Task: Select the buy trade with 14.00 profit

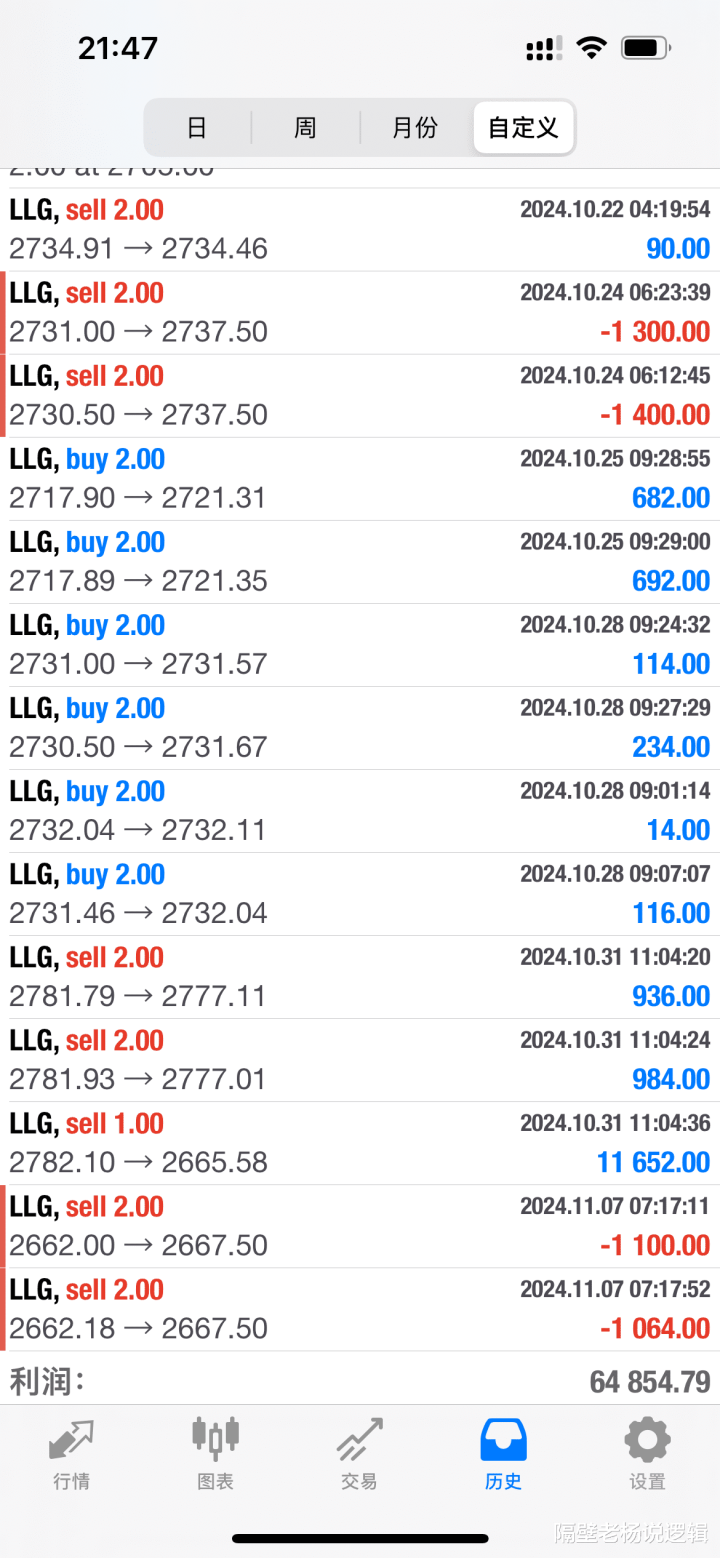Action: coord(360,811)
